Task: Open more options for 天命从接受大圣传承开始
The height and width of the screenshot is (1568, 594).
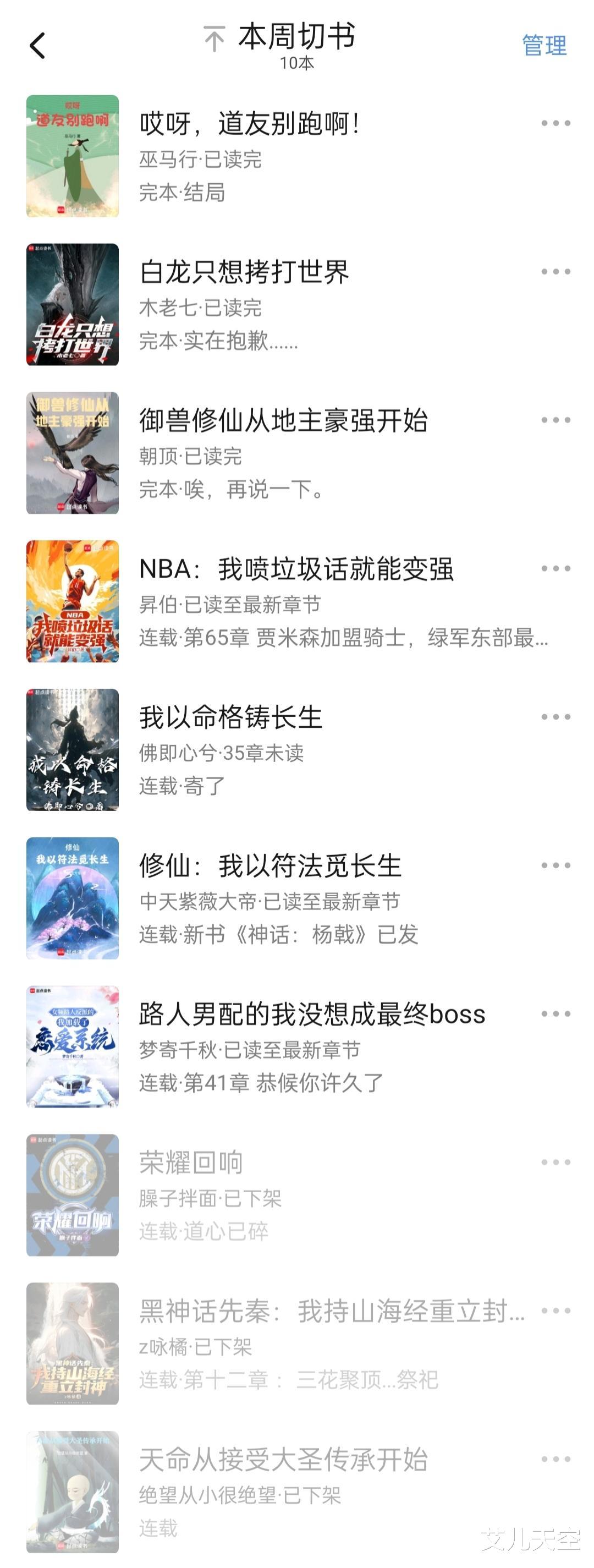Action: click(555, 1460)
